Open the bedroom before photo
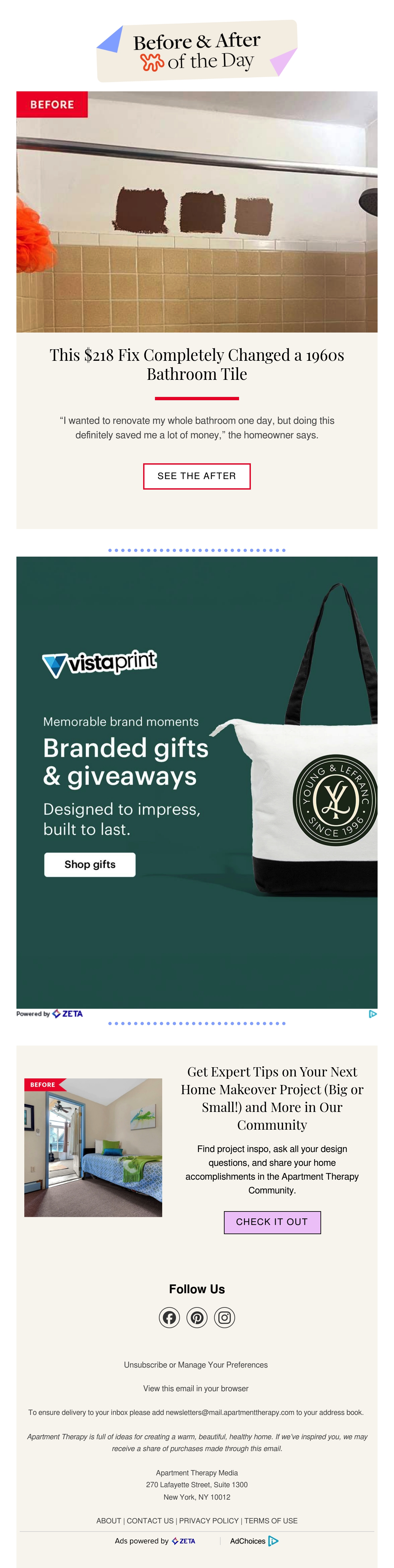394x1568 pixels. click(x=93, y=1147)
